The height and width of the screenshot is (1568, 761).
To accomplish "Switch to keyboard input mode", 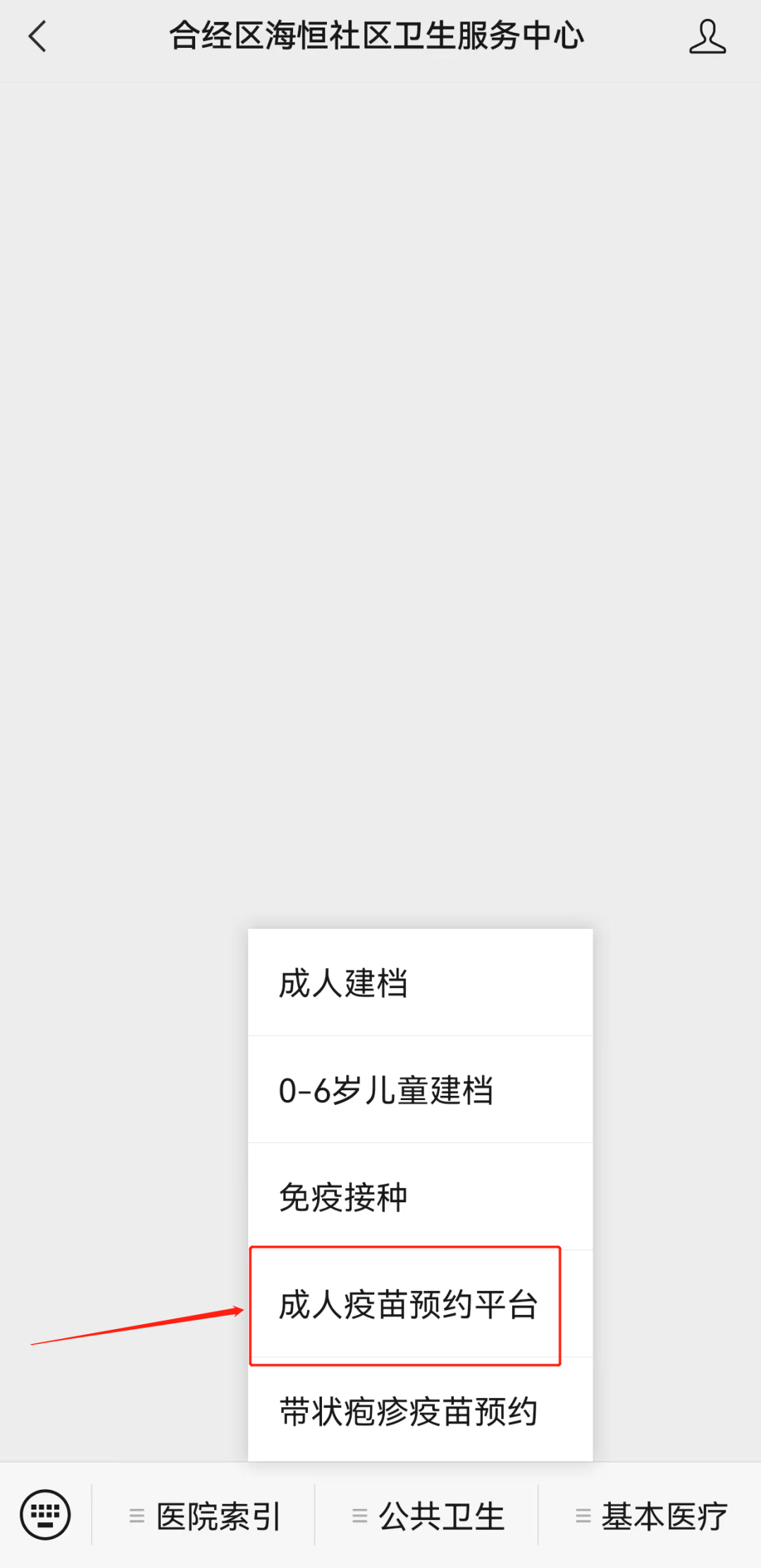I will click(x=46, y=1515).
